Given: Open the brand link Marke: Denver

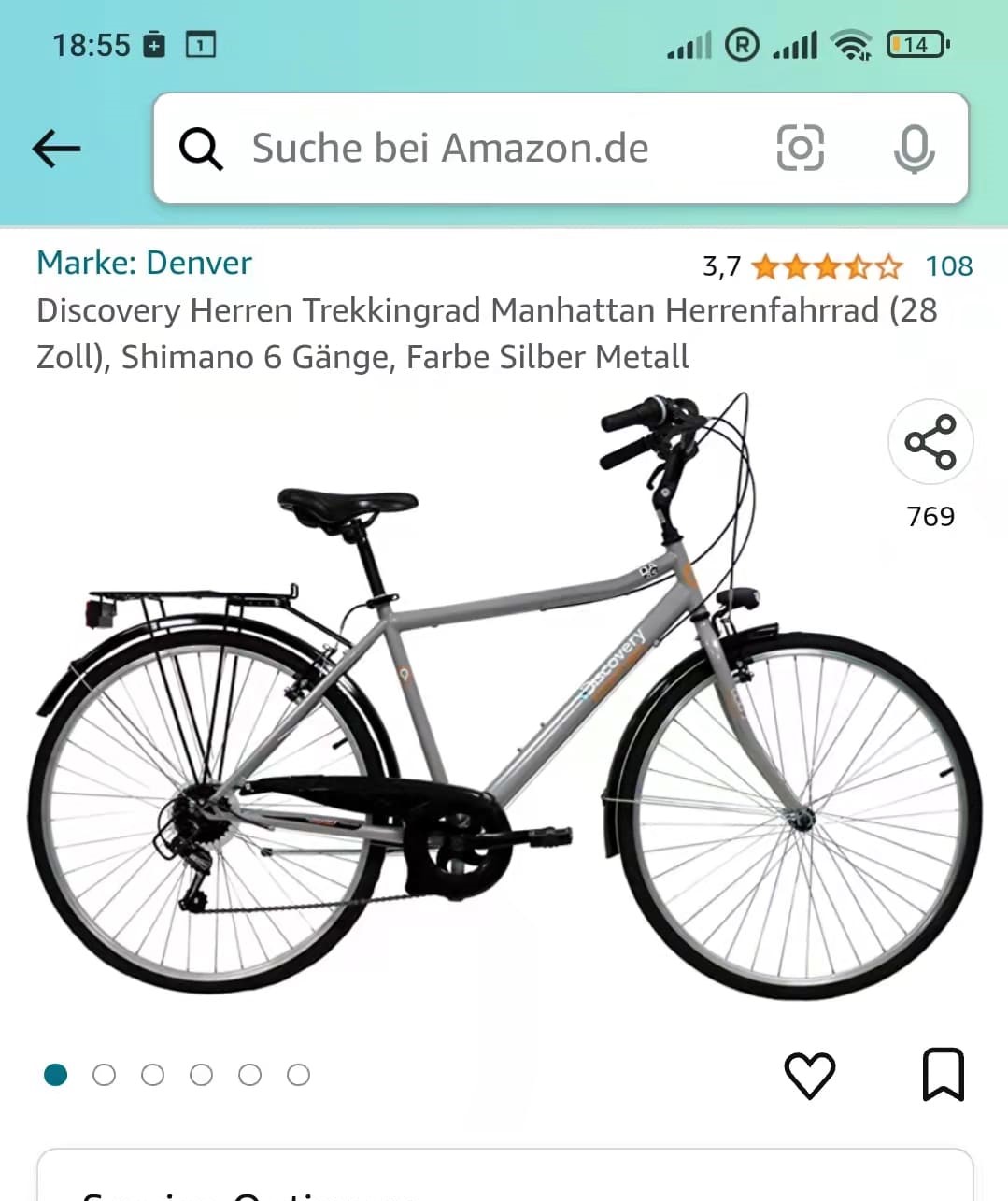Looking at the screenshot, I should 144,264.
